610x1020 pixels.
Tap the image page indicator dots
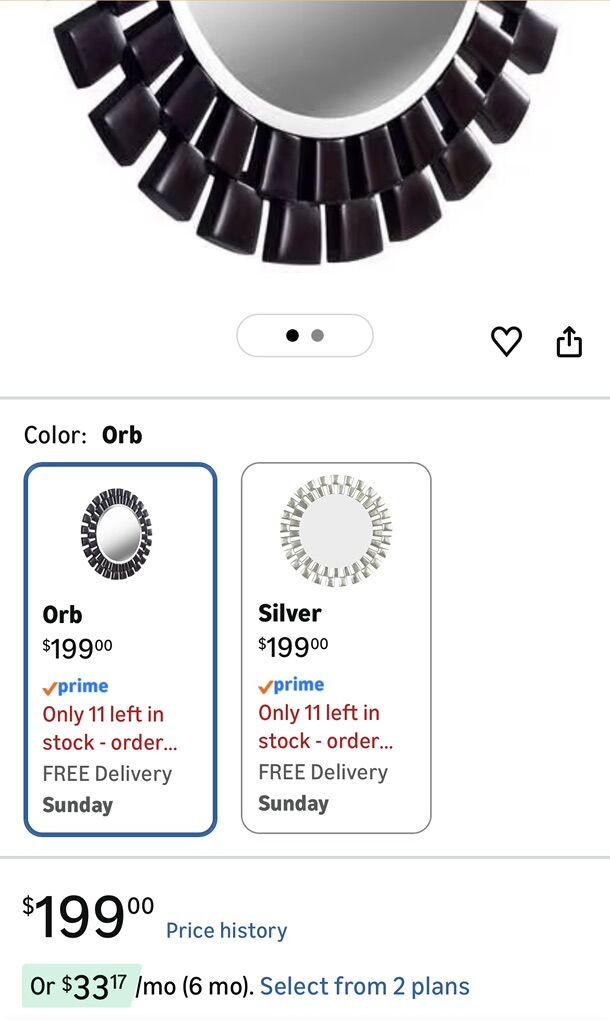click(x=304, y=336)
